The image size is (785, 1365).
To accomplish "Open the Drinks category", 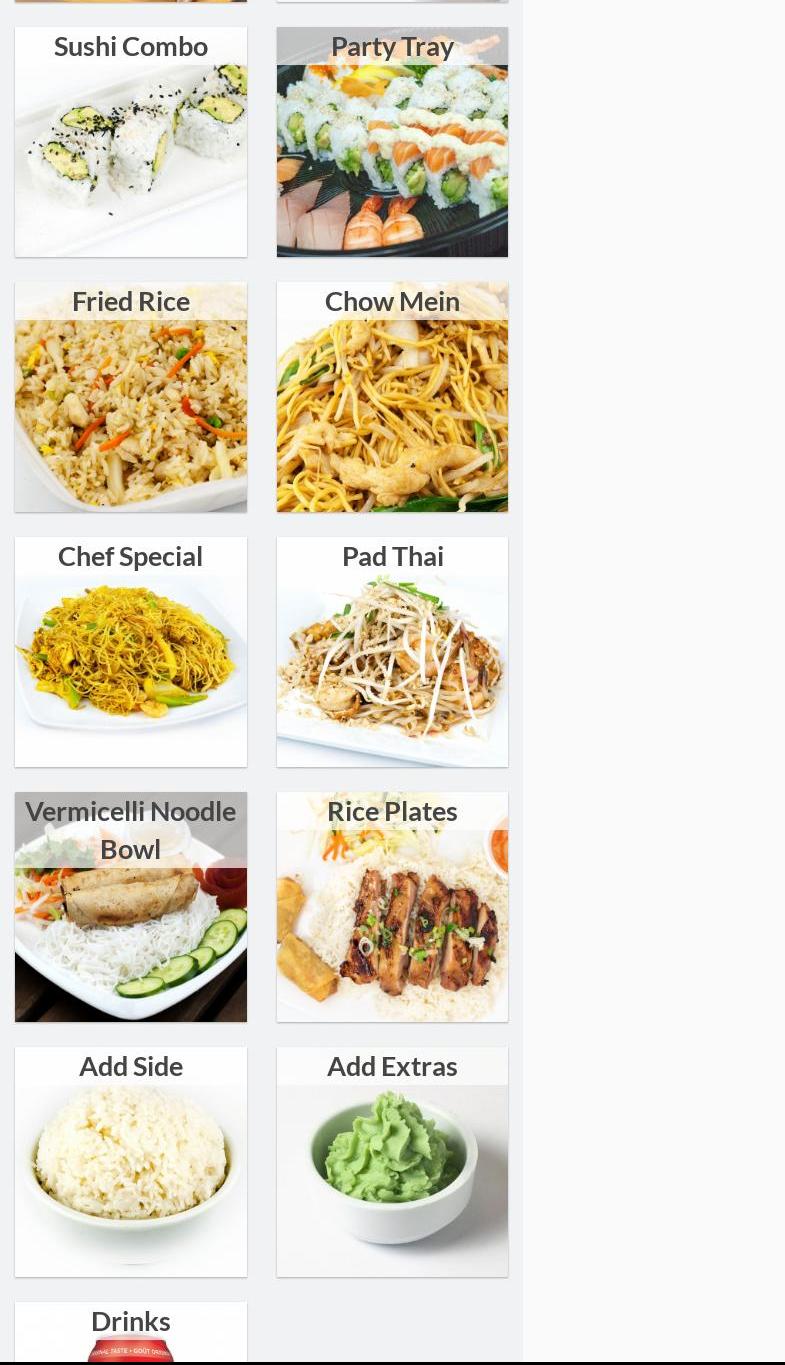I will click(x=131, y=1332).
